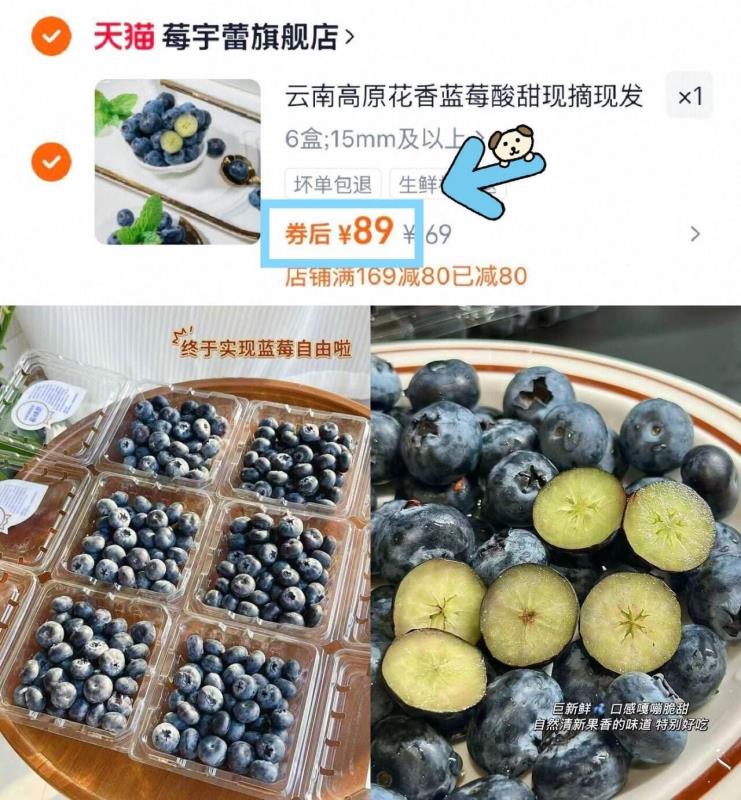The width and height of the screenshot is (741, 800).
Task: Tap the right-pointing chevron on the order row
Action: tap(694, 235)
